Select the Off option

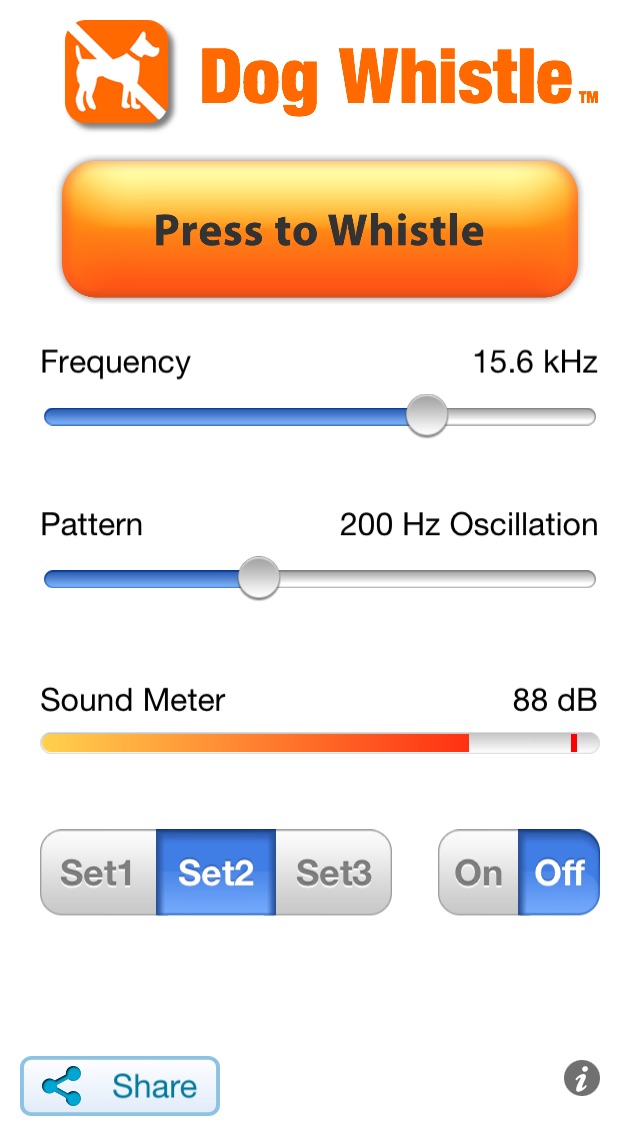559,872
